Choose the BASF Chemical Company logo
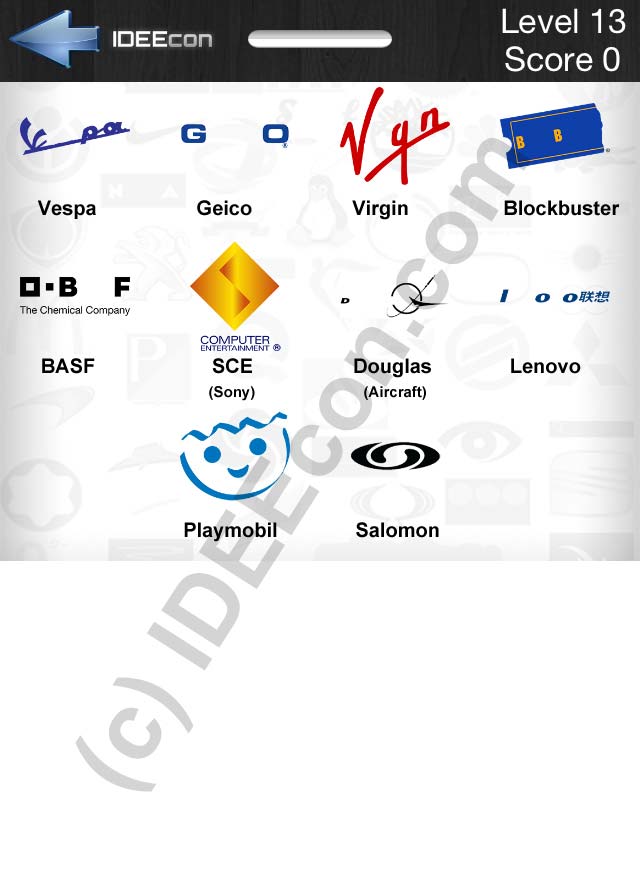 [75, 295]
